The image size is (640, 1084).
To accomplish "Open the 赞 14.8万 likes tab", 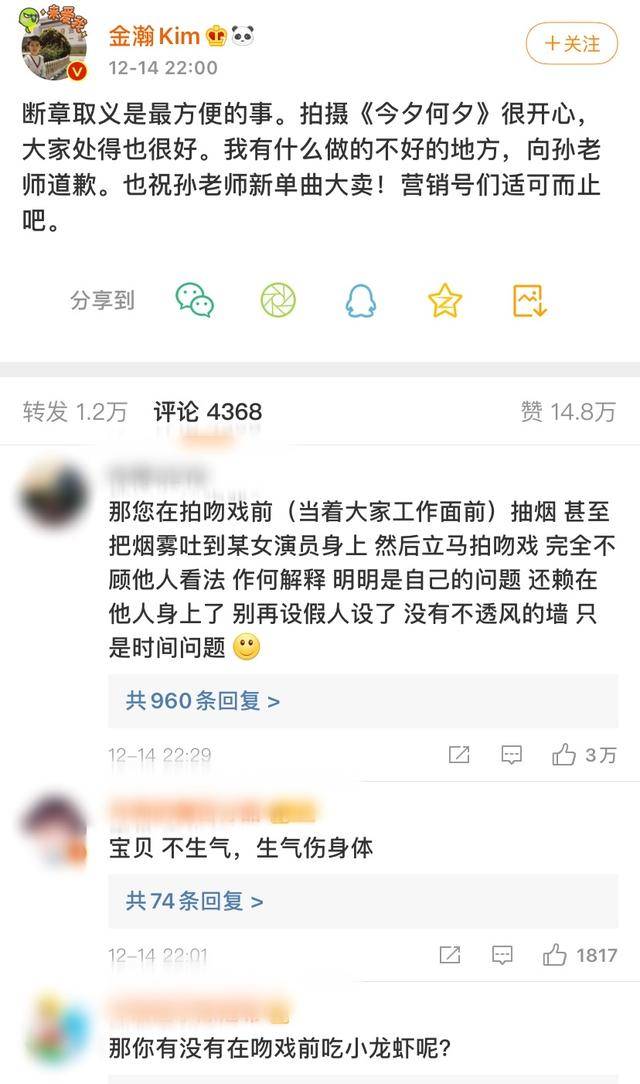I will click(x=567, y=411).
